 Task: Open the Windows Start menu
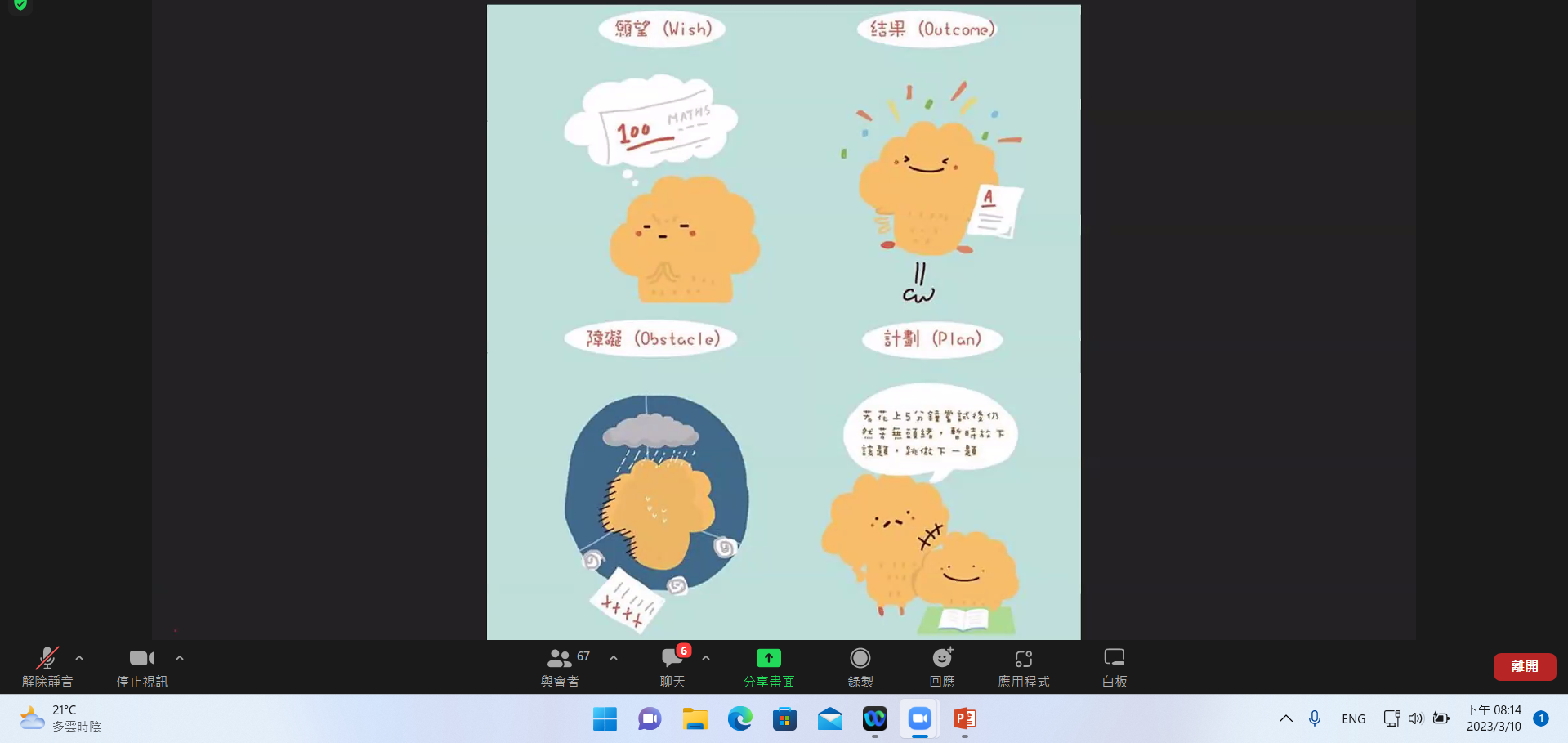tap(605, 719)
